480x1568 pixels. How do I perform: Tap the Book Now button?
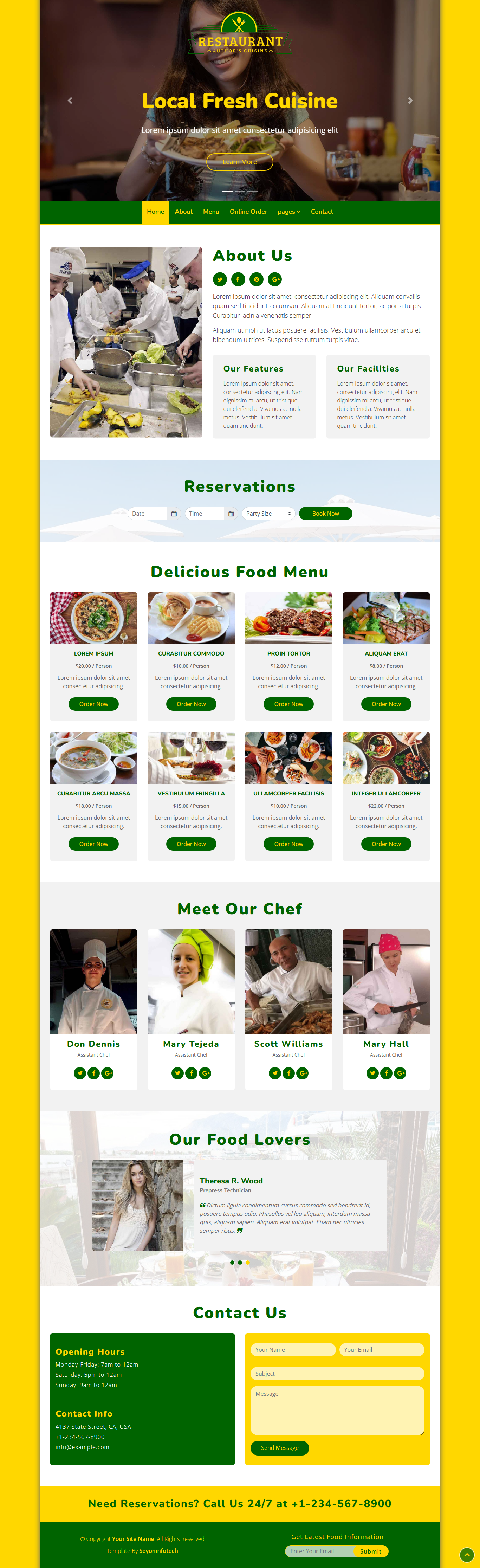tap(325, 514)
